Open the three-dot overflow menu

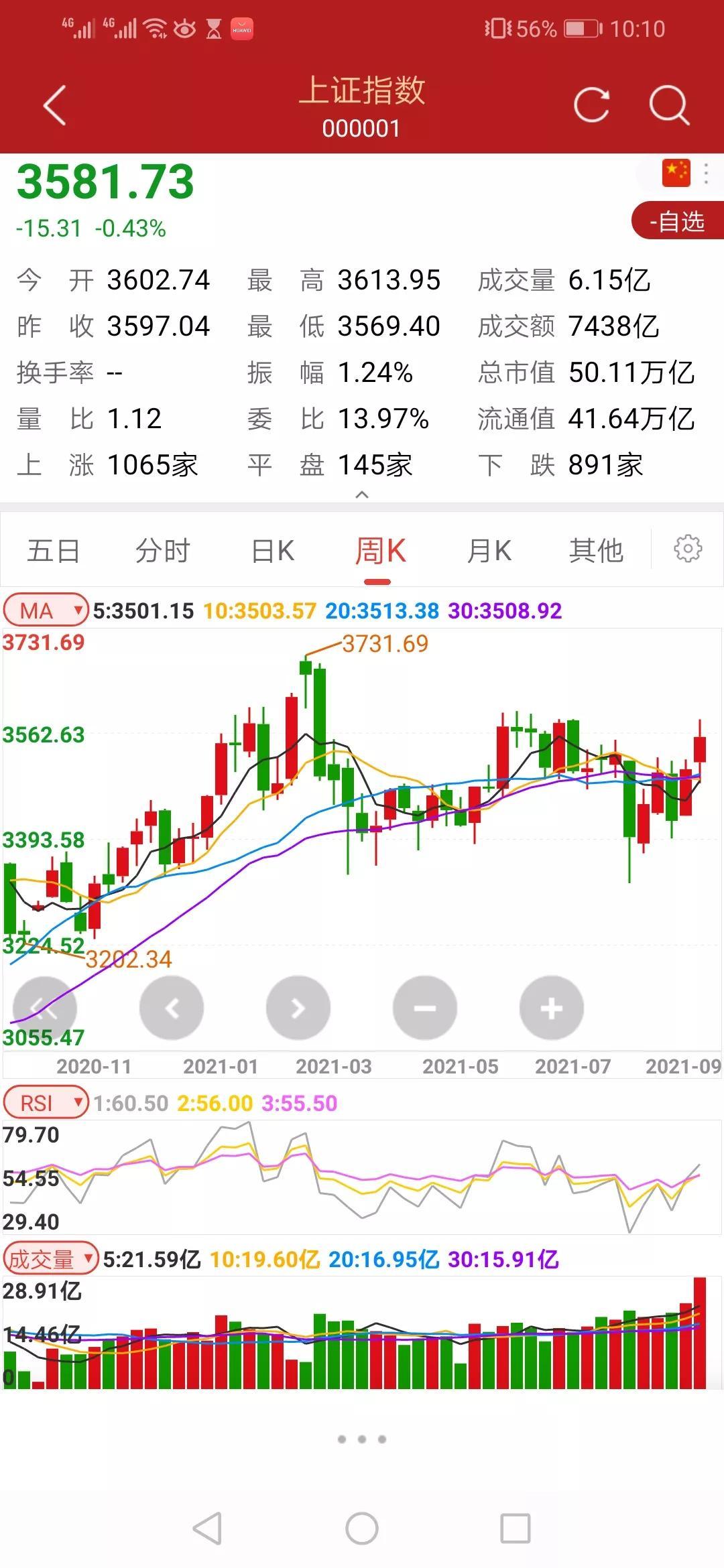[x=706, y=174]
